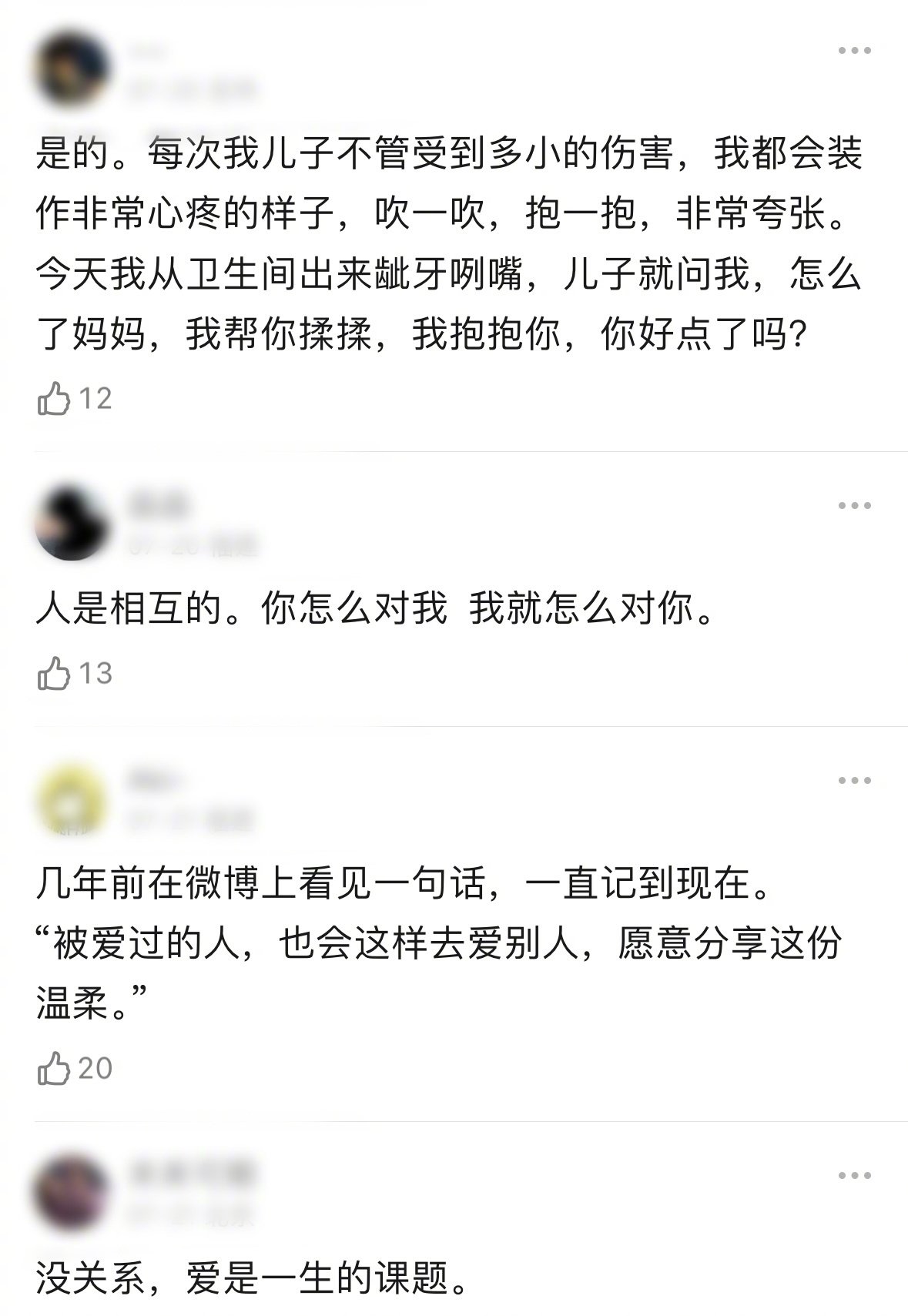Like the 被爱过的人 comment with 20 likes
The image size is (908, 1316).
pyautogui.click(x=54, y=1069)
